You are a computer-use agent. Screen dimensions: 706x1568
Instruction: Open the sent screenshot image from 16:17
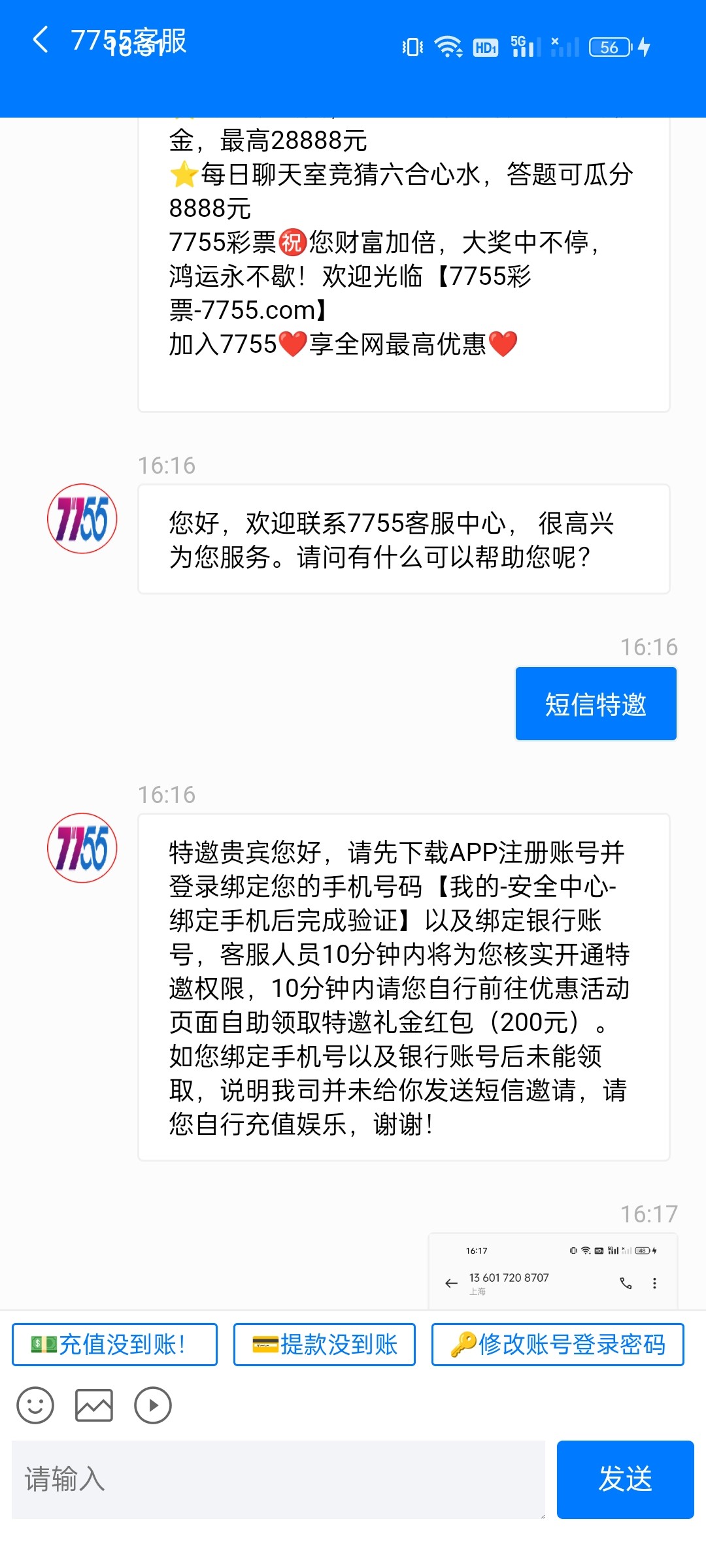(x=553, y=1271)
